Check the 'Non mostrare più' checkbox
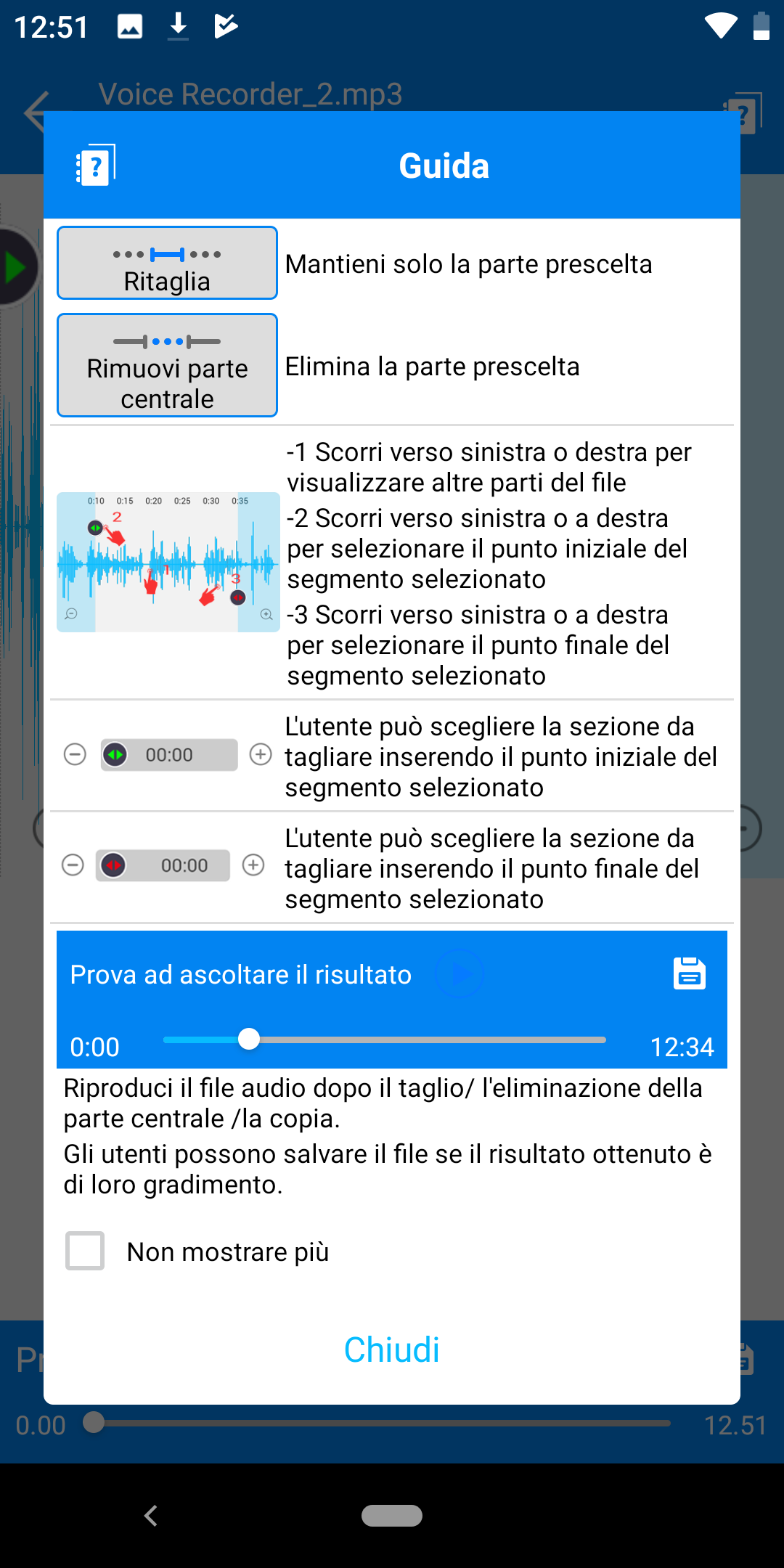784x1568 pixels. (x=85, y=1251)
